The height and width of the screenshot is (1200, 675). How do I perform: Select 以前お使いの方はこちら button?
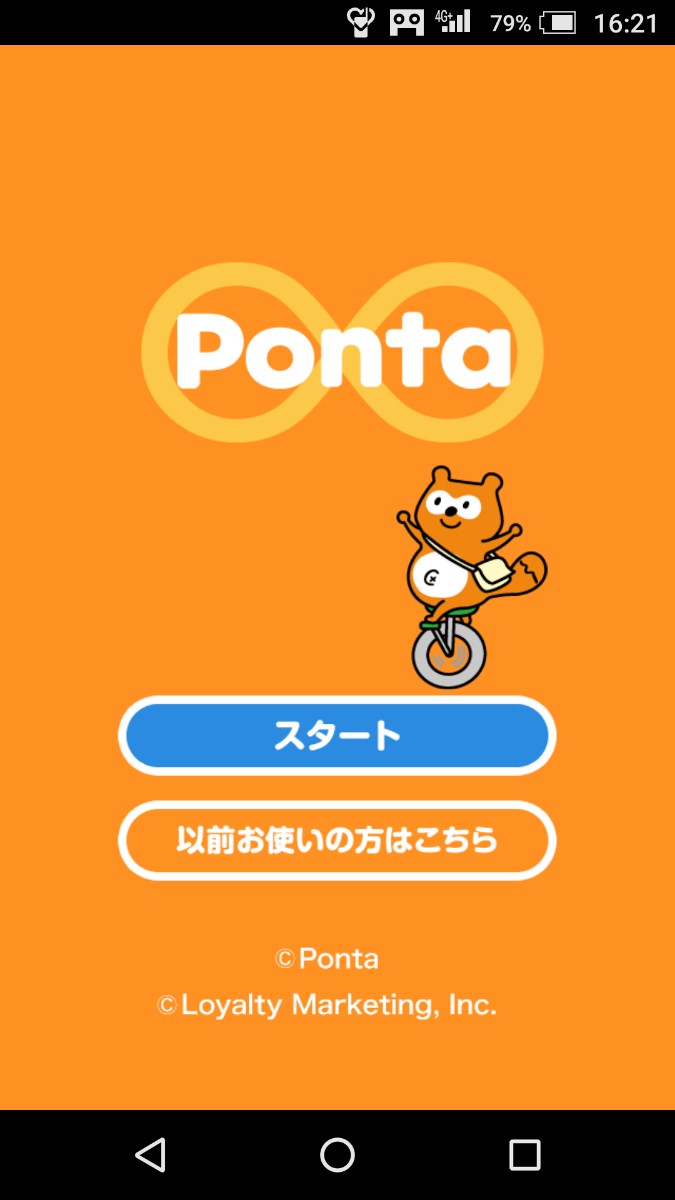point(337,840)
